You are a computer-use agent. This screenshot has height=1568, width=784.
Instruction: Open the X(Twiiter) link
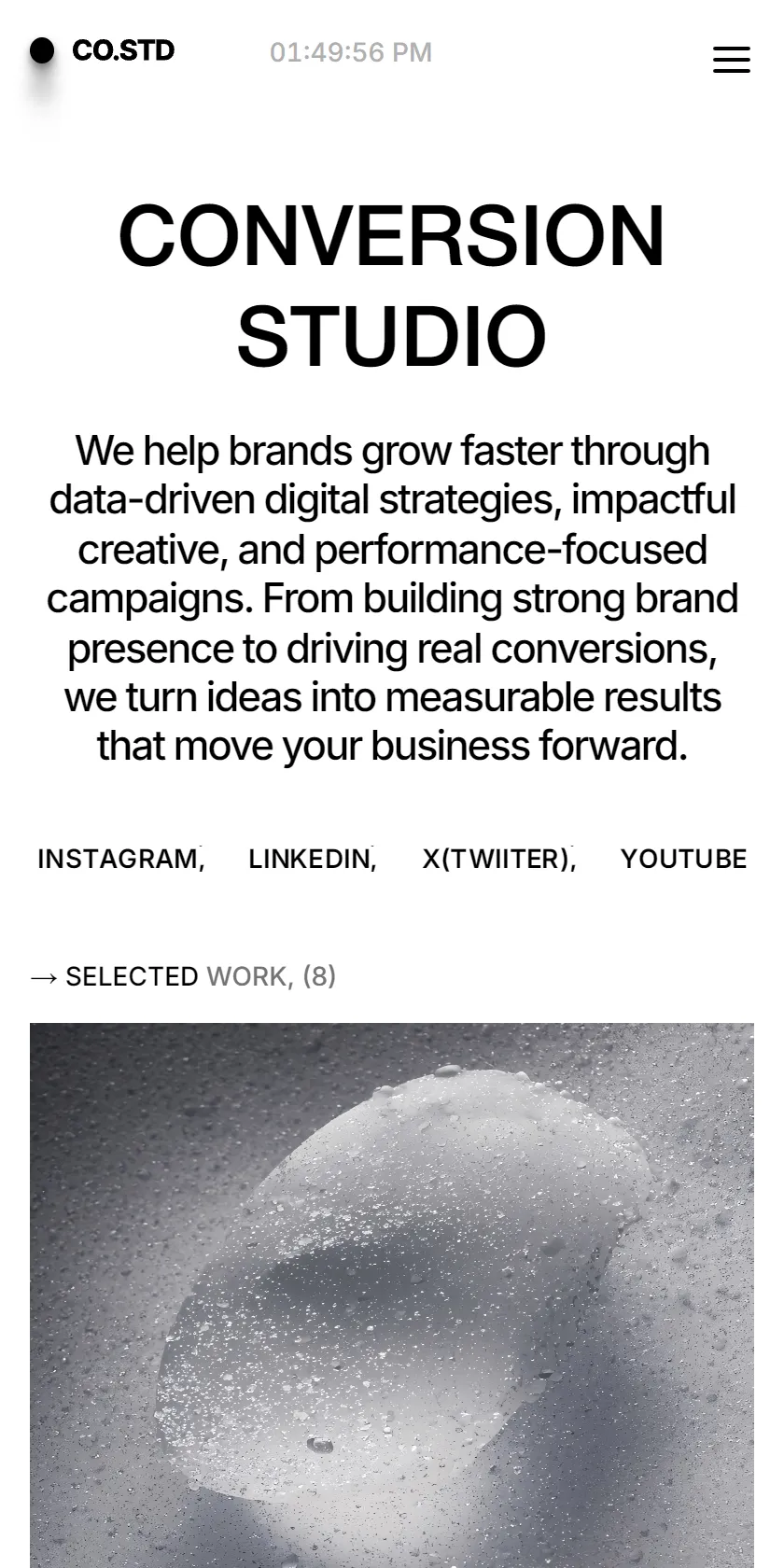pyautogui.click(x=498, y=859)
